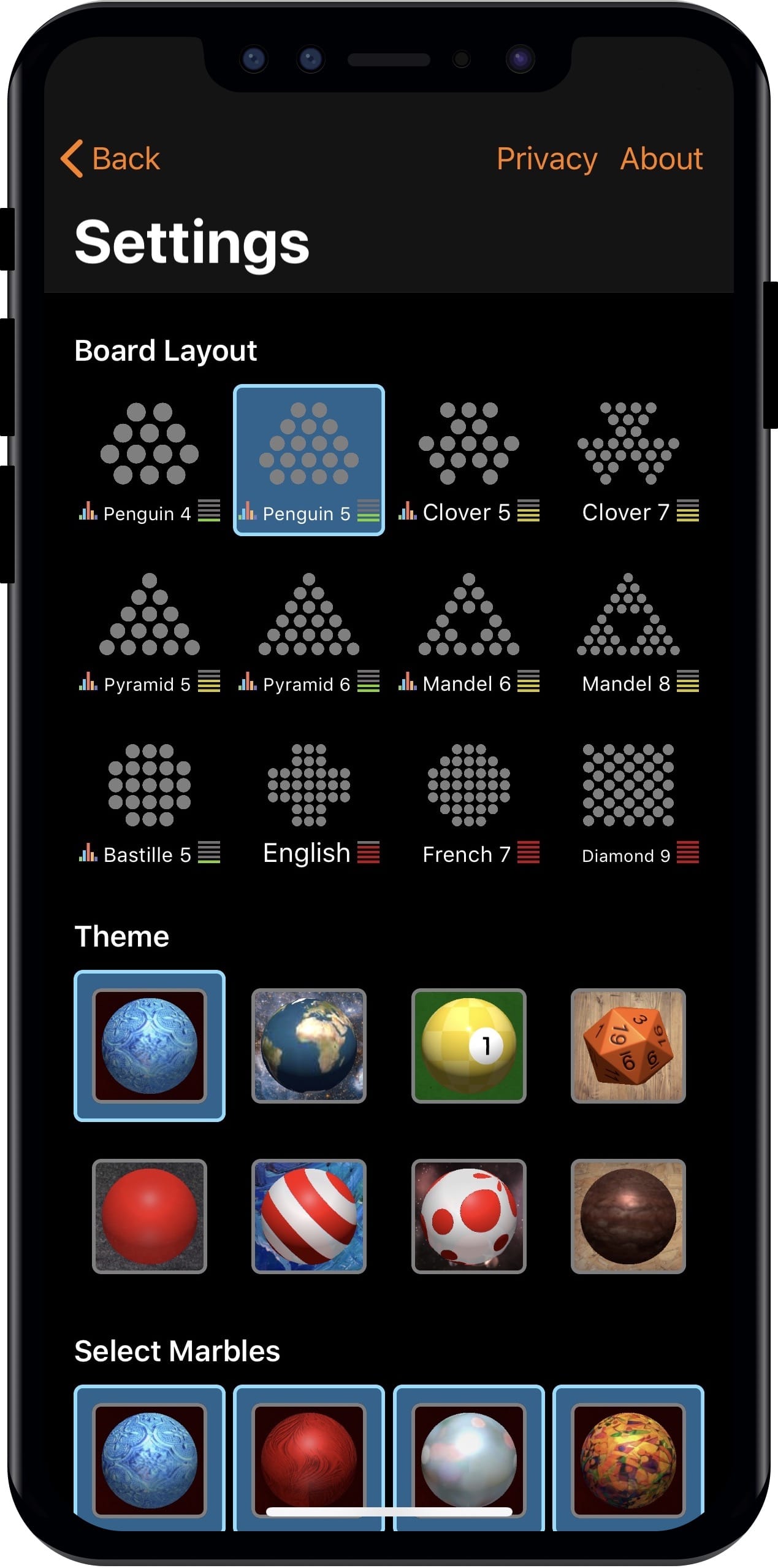
Task: Open the Privacy page
Action: [x=546, y=159]
